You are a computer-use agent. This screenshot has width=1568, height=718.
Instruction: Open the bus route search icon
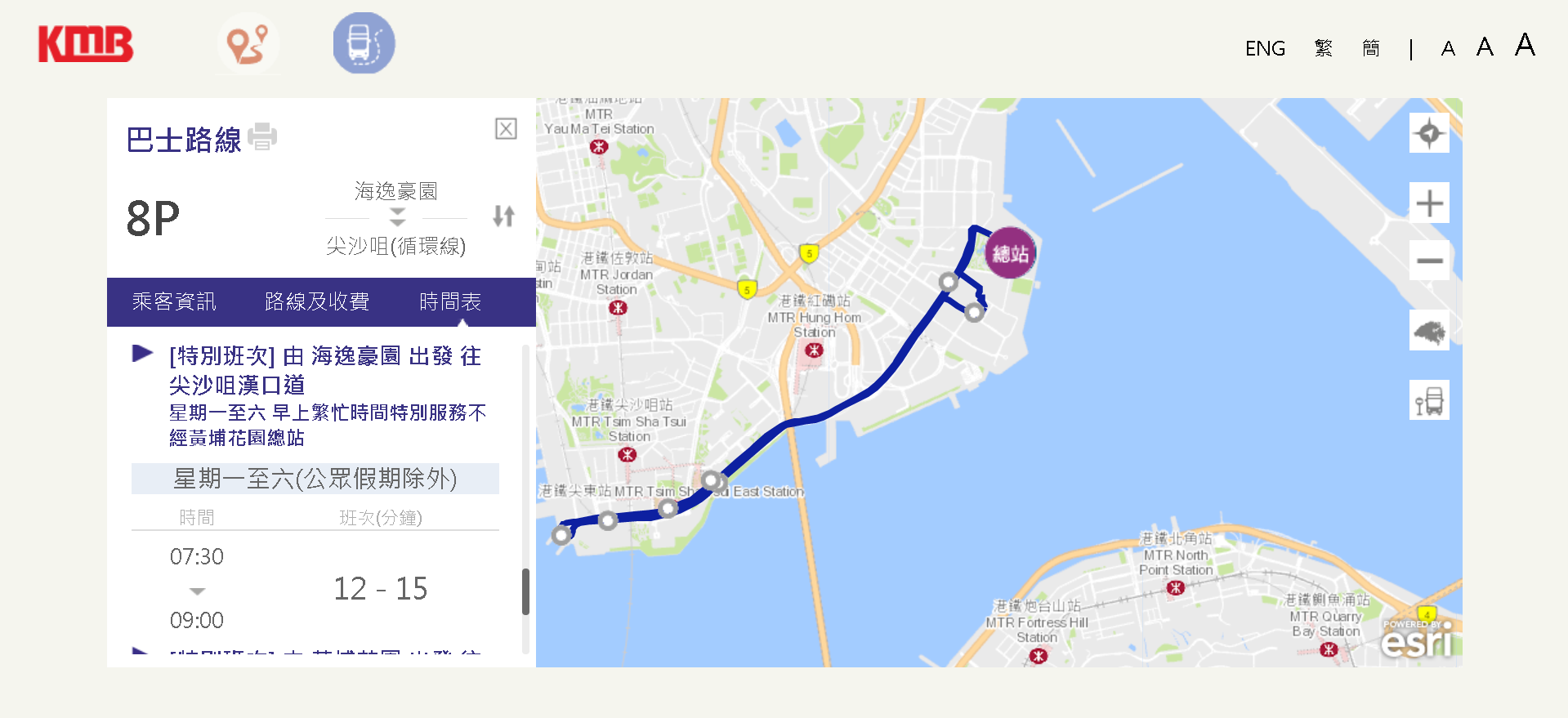pyautogui.click(x=364, y=43)
